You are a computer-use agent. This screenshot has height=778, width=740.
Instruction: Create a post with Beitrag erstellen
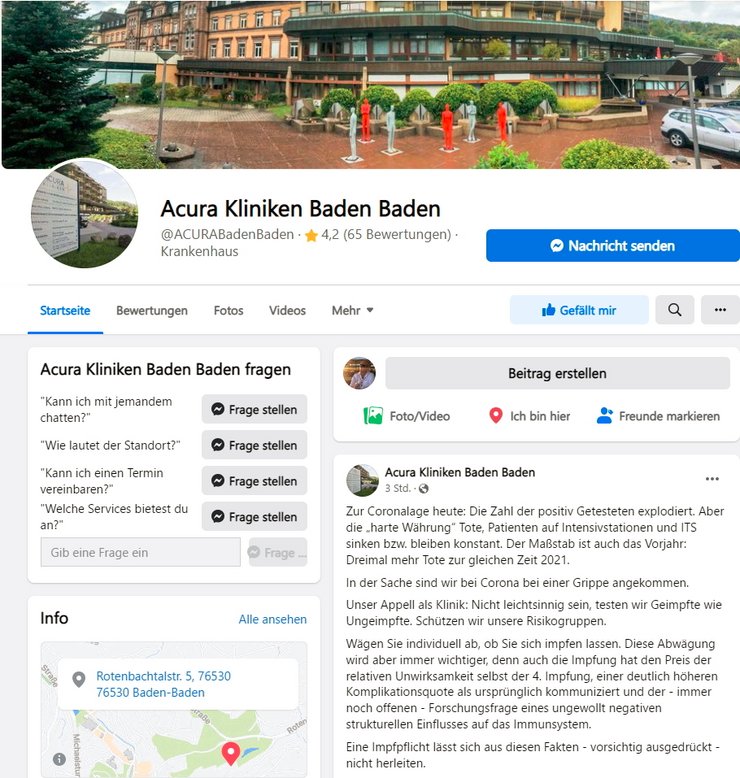557,374
